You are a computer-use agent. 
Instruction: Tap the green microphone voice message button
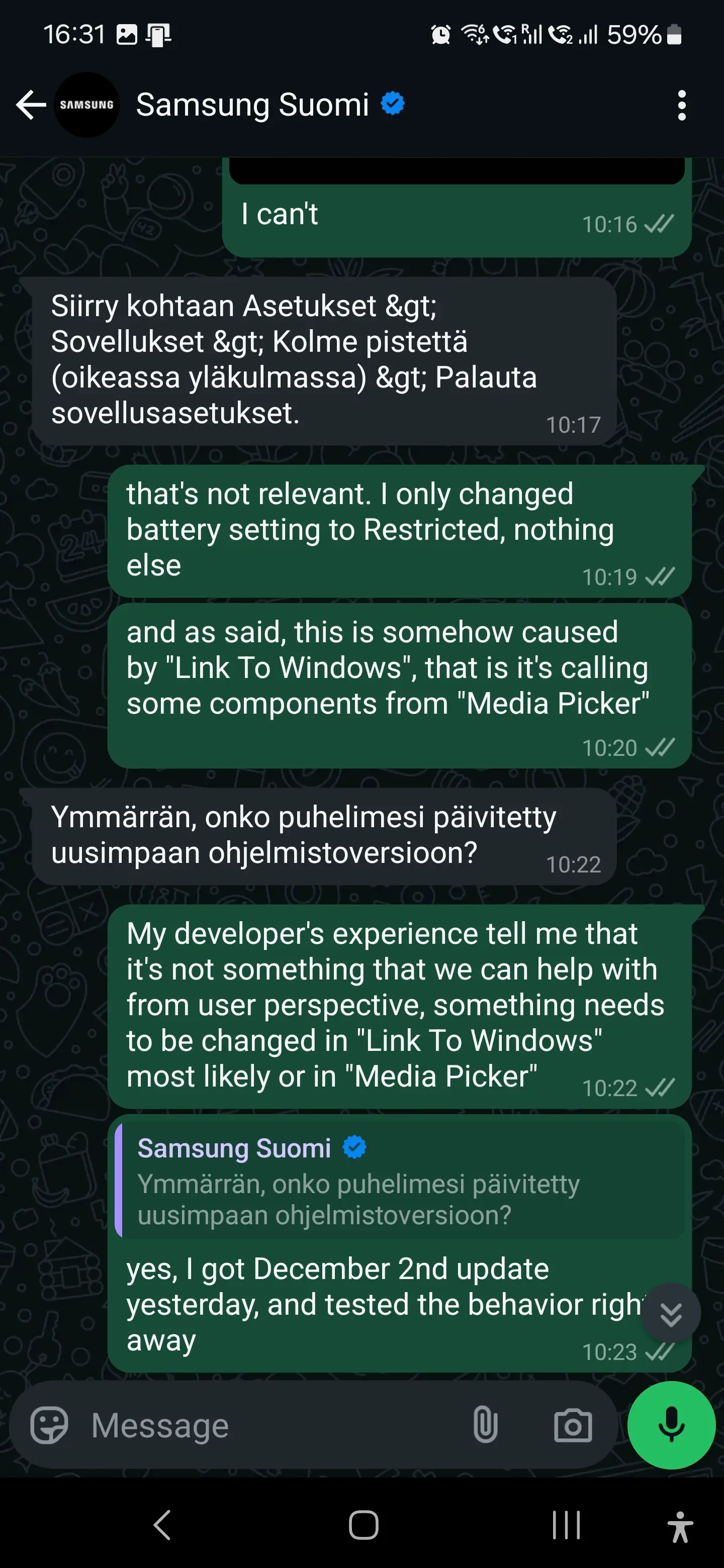[x=671, y=1425]
